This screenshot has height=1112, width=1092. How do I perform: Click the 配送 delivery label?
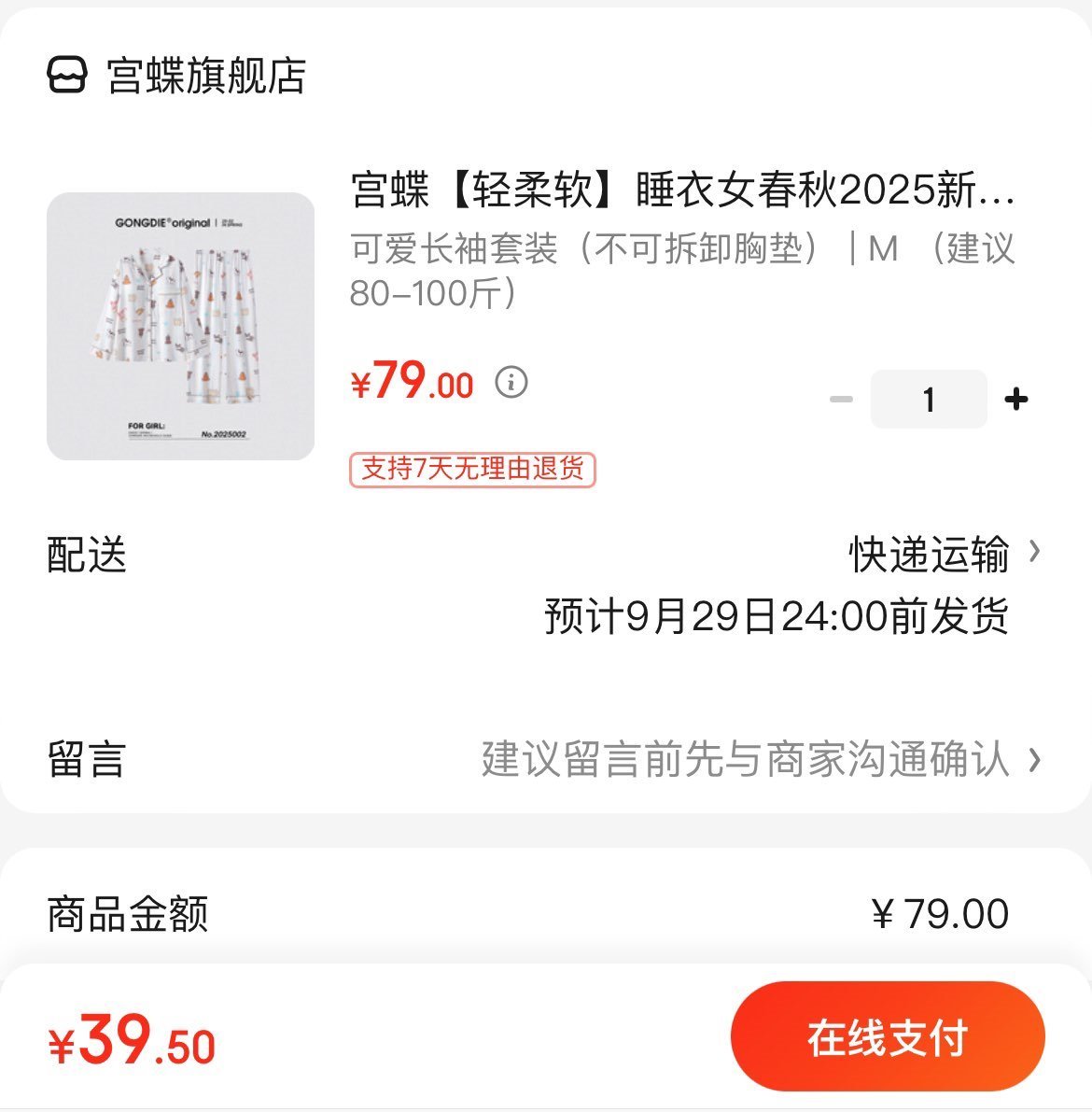(85, 553)
